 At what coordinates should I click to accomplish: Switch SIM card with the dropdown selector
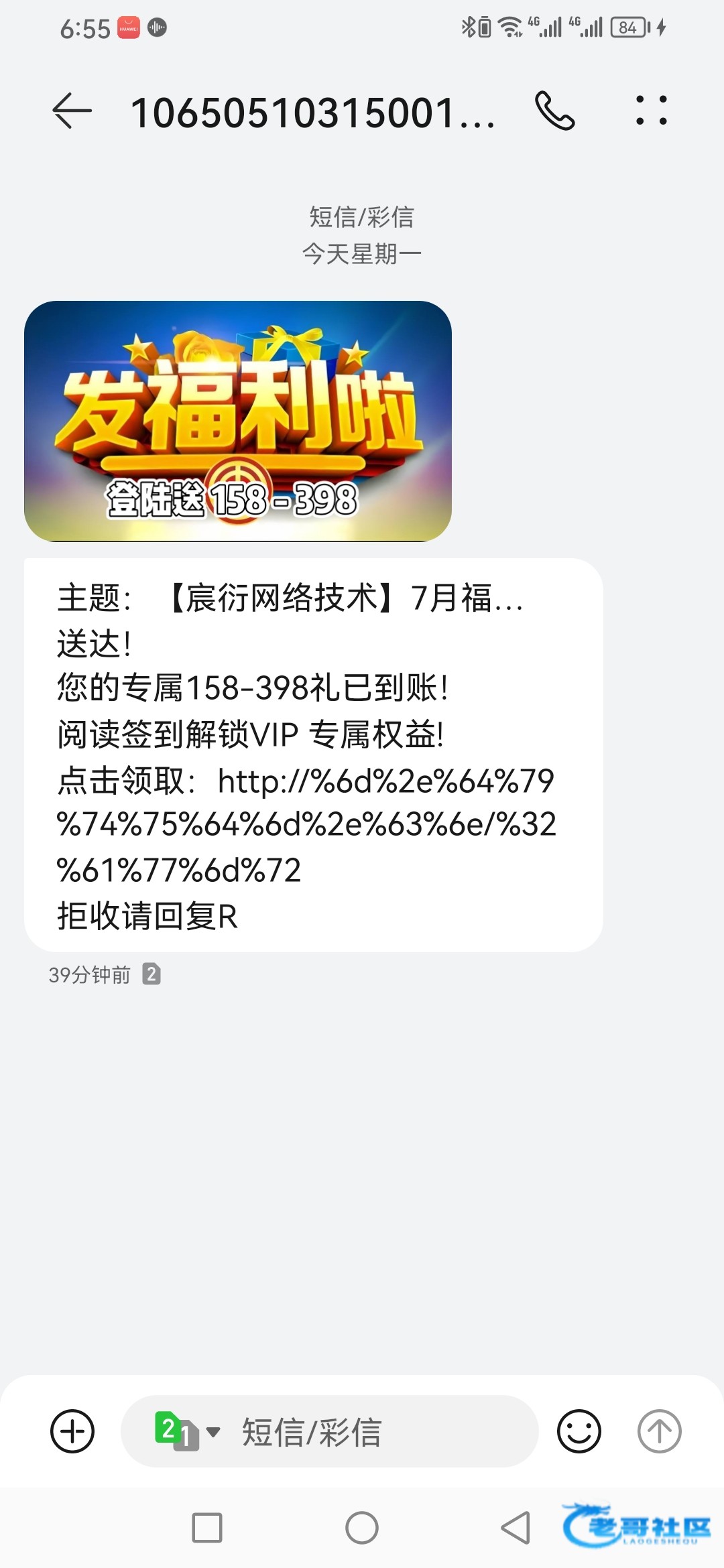(187, 1431)
